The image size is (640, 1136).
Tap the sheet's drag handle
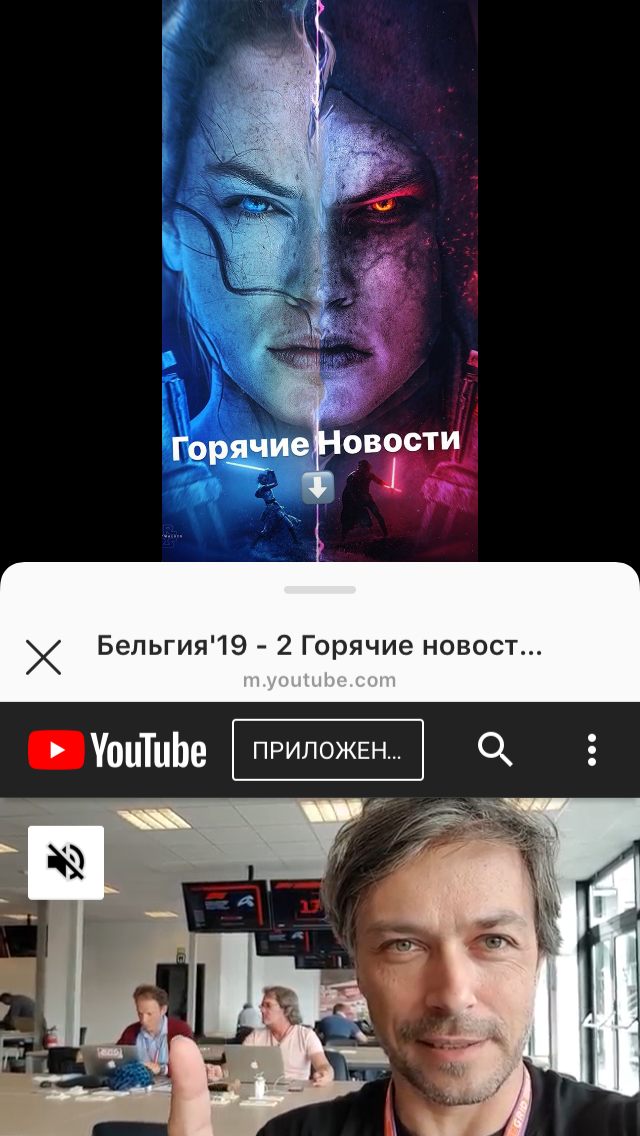click(320, 590)
